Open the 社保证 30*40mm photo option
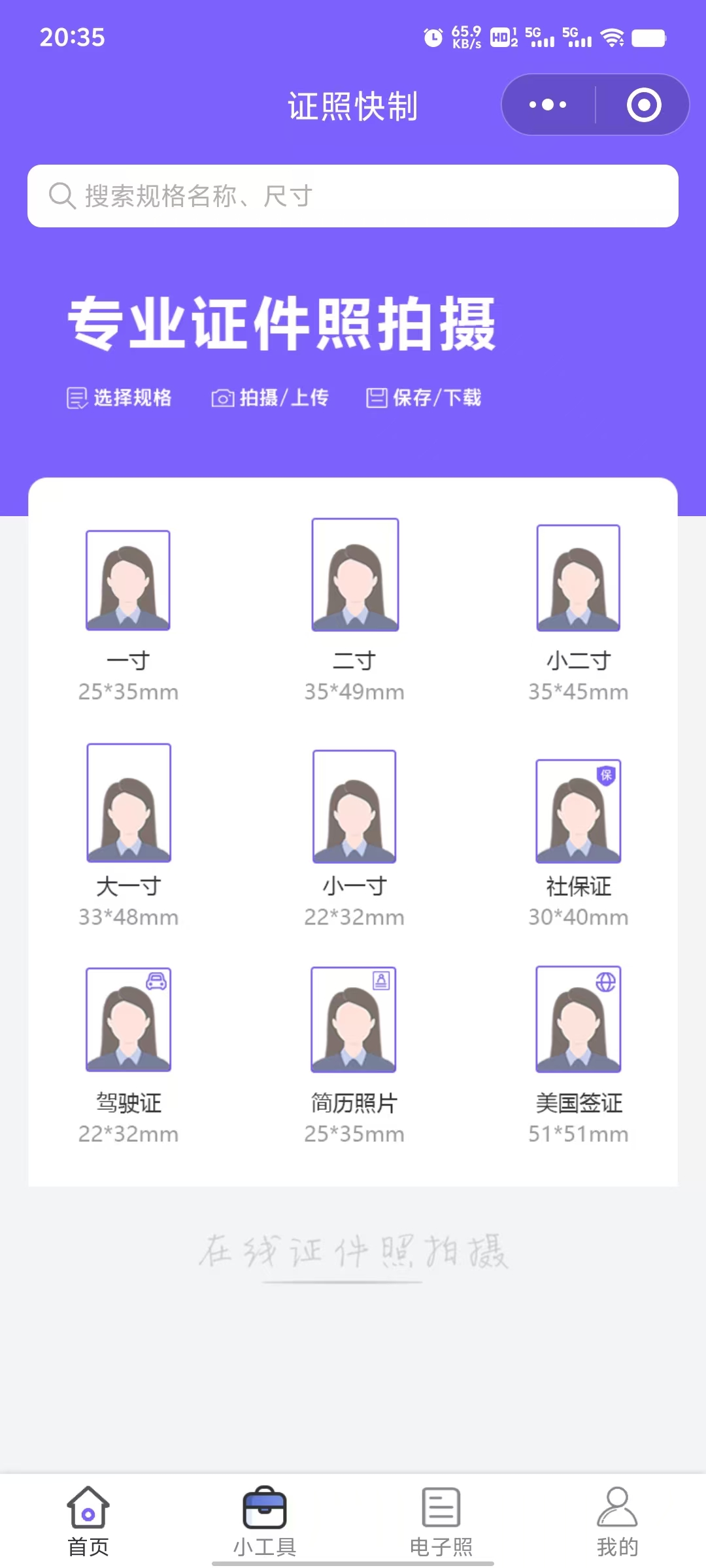The image size is (706, 1568). tap(578, 841)
